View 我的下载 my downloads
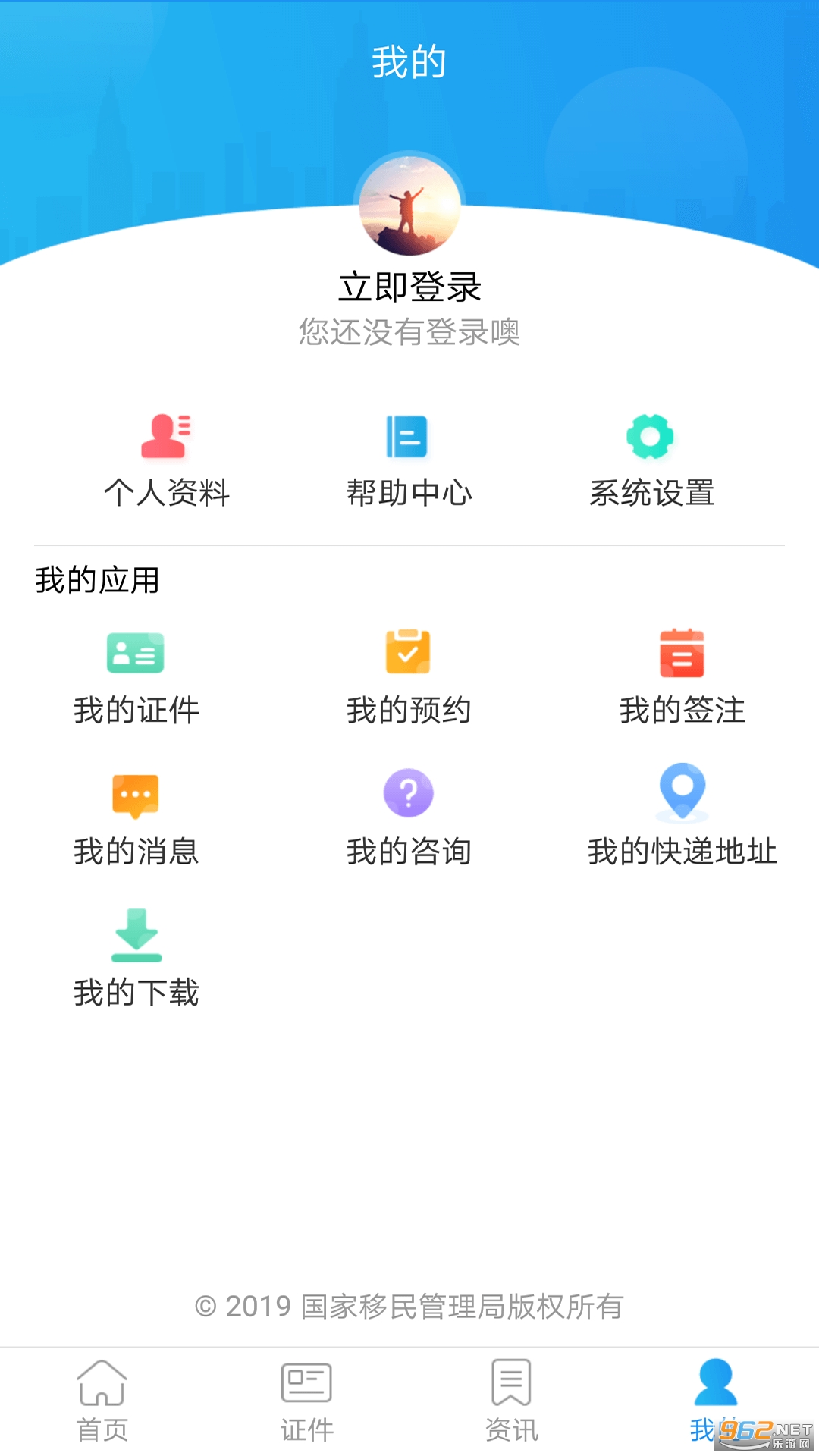819x1456 pixels. point(136,959)
